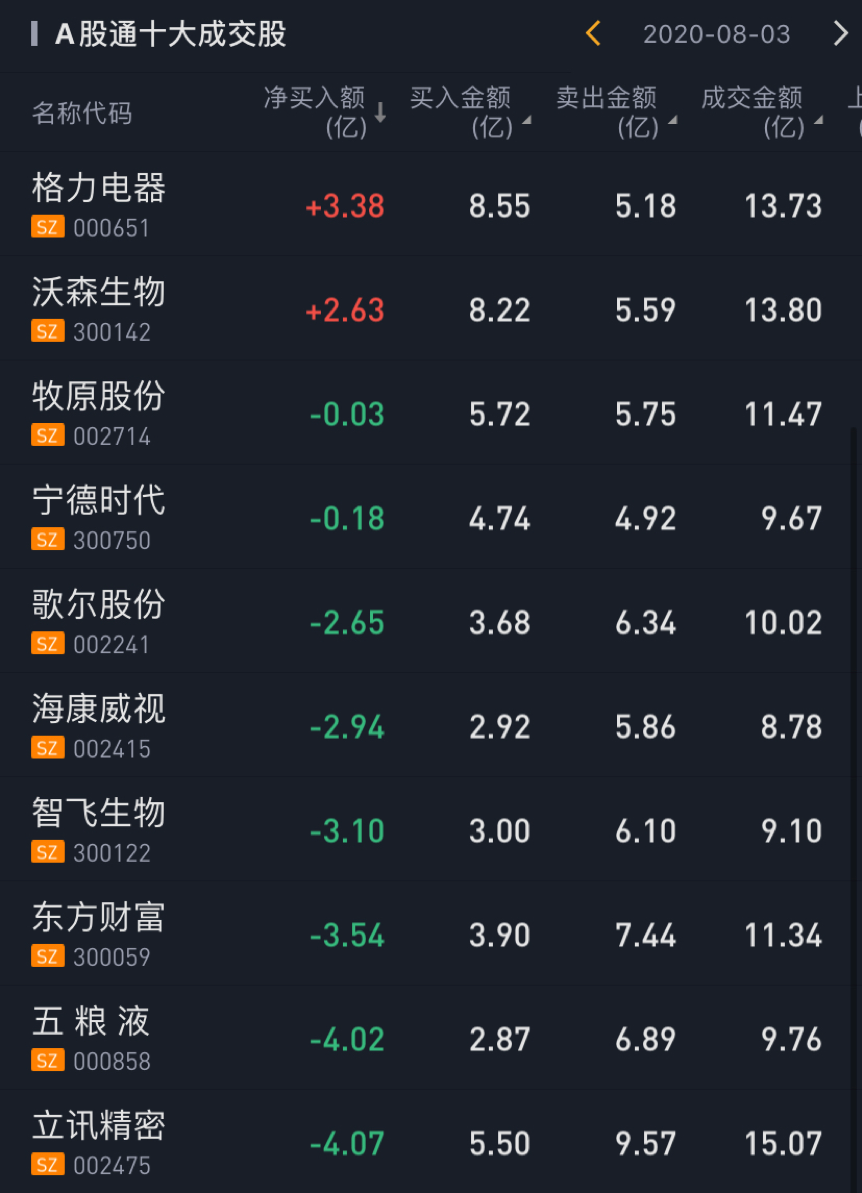The width and height of the screenshot is (862, 1193).
Task: Sort by 买入金额 column
Action: pyautogui.click(x=470, y=112)
